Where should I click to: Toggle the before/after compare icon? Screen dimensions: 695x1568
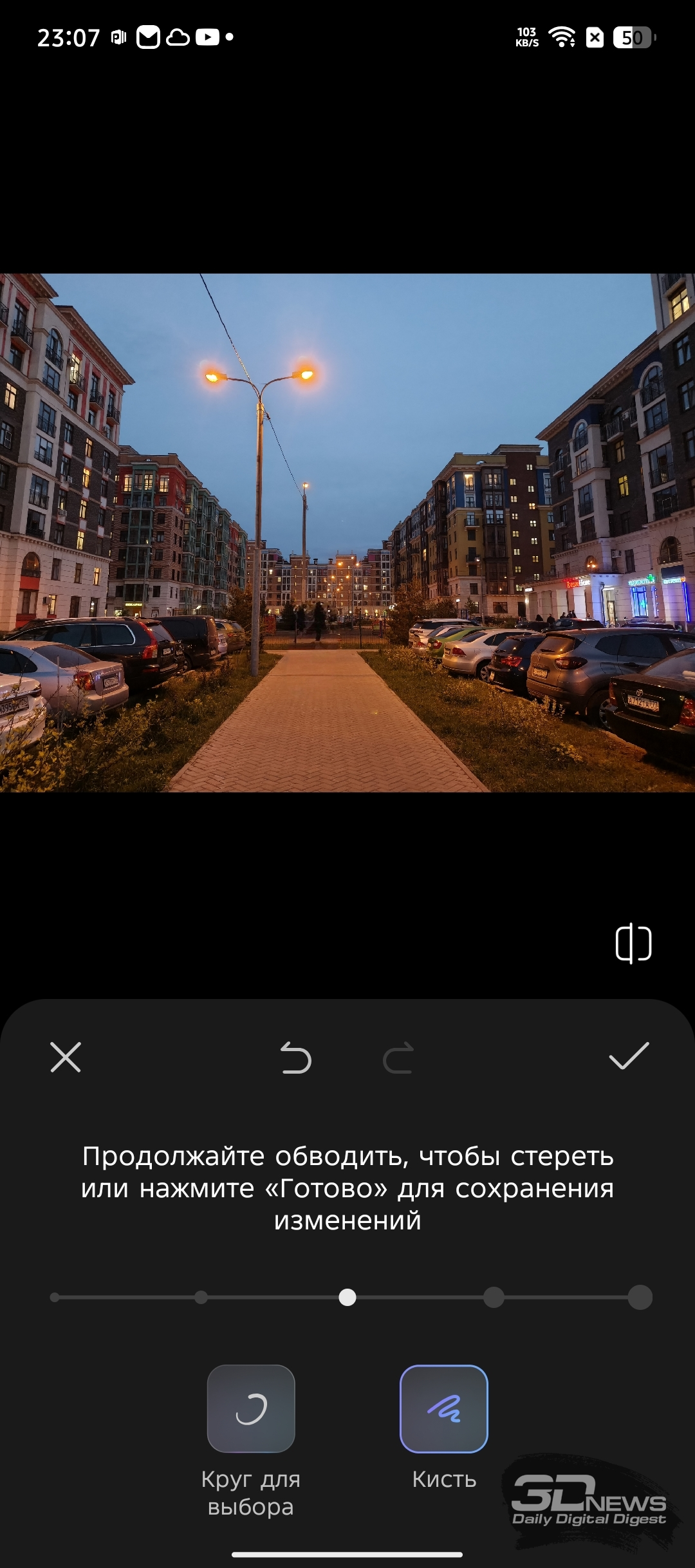[x=634, y=944]
